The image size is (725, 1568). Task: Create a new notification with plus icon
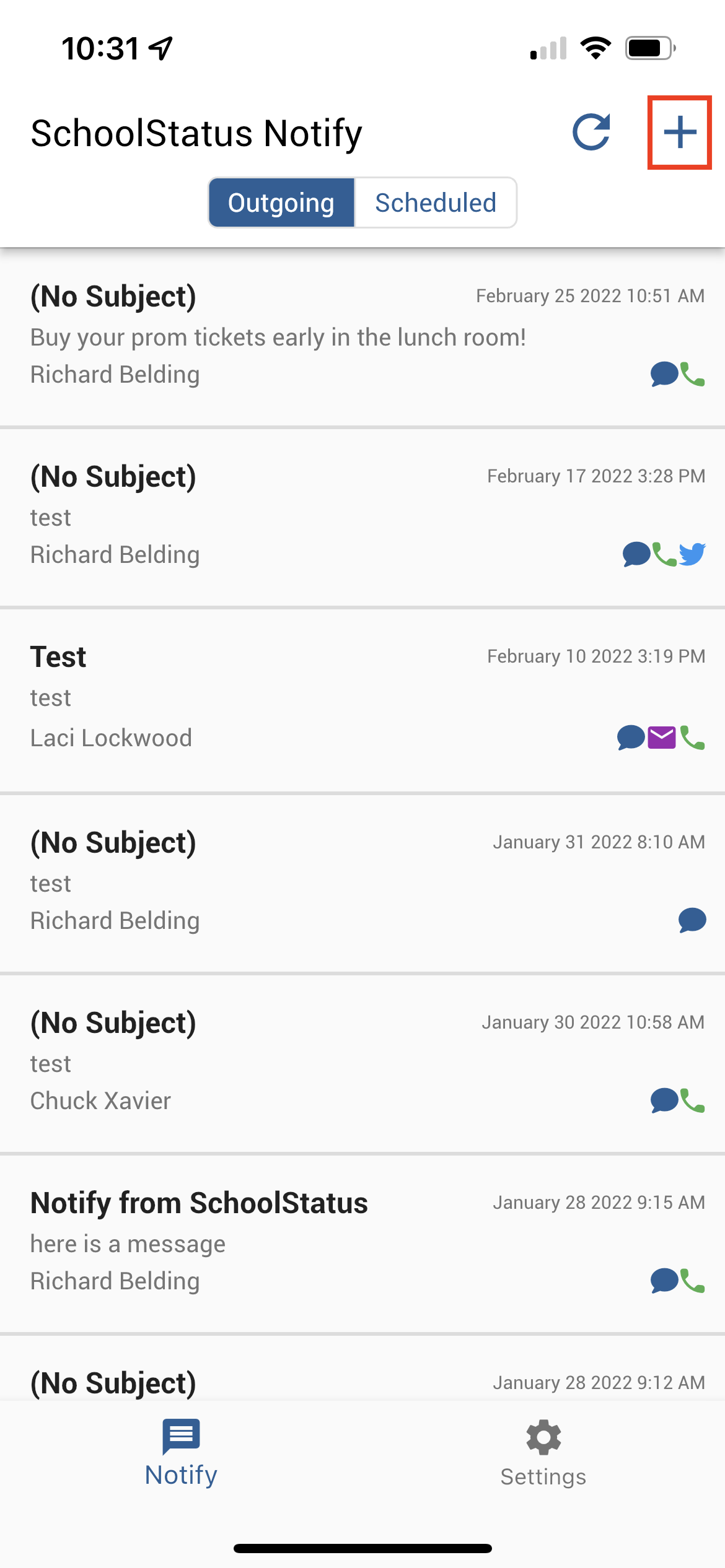click(x=680, y=132)
